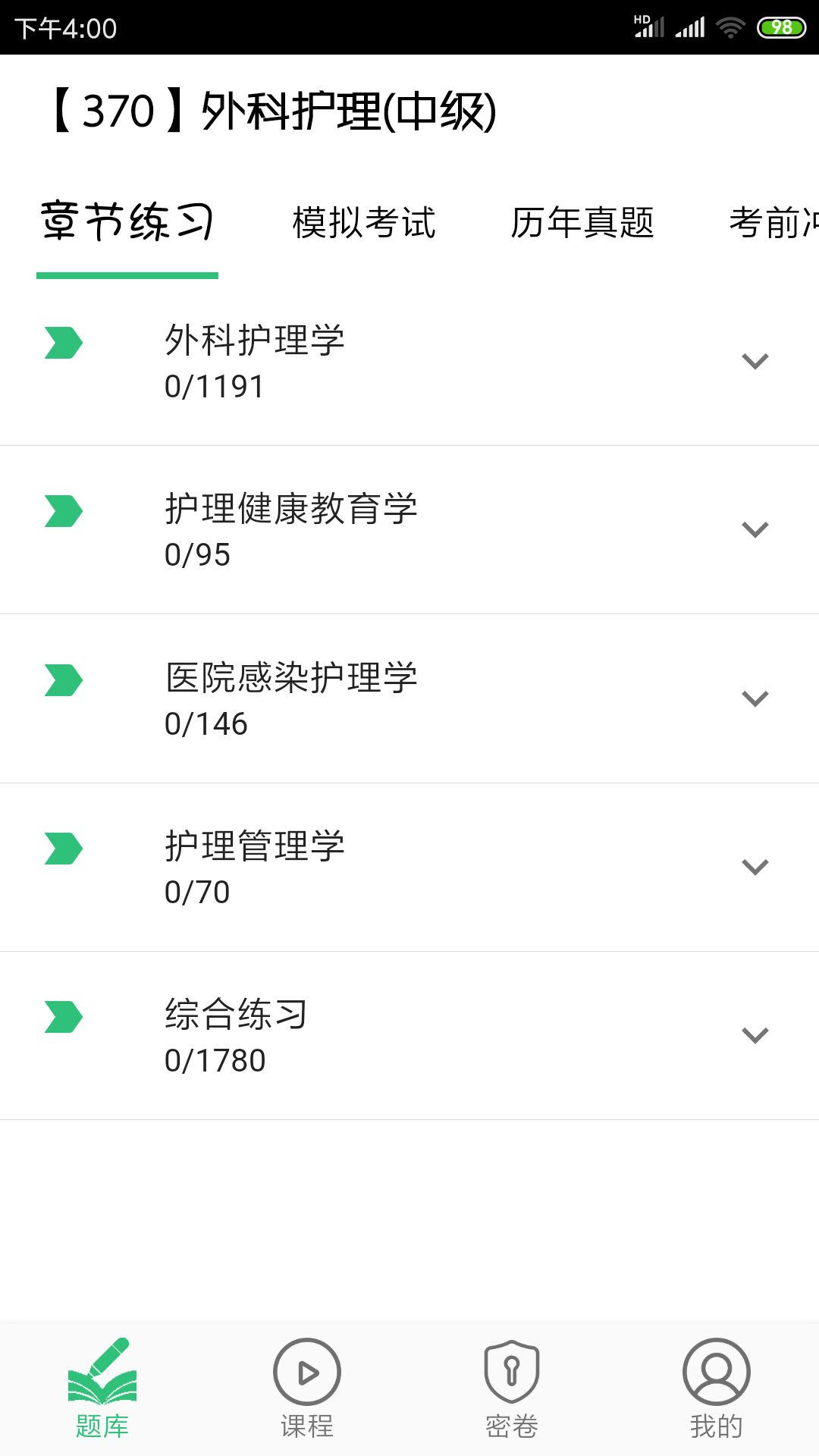Screen dimensions: 819x1456
Task: Expand the 医院感染护理学 chevron
Action: [x=755, y=697]
